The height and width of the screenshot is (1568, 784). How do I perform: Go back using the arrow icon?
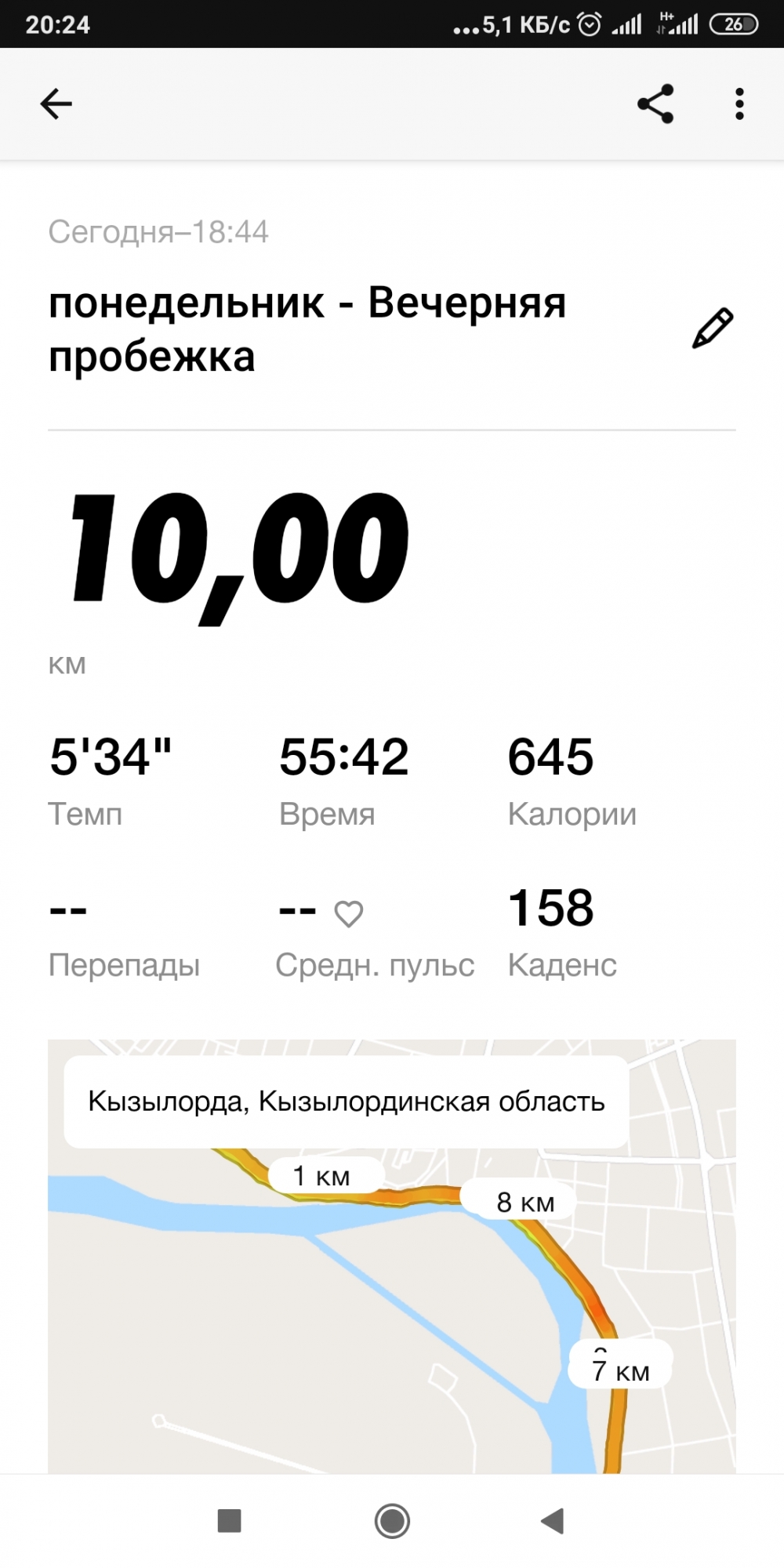point(56,103)
